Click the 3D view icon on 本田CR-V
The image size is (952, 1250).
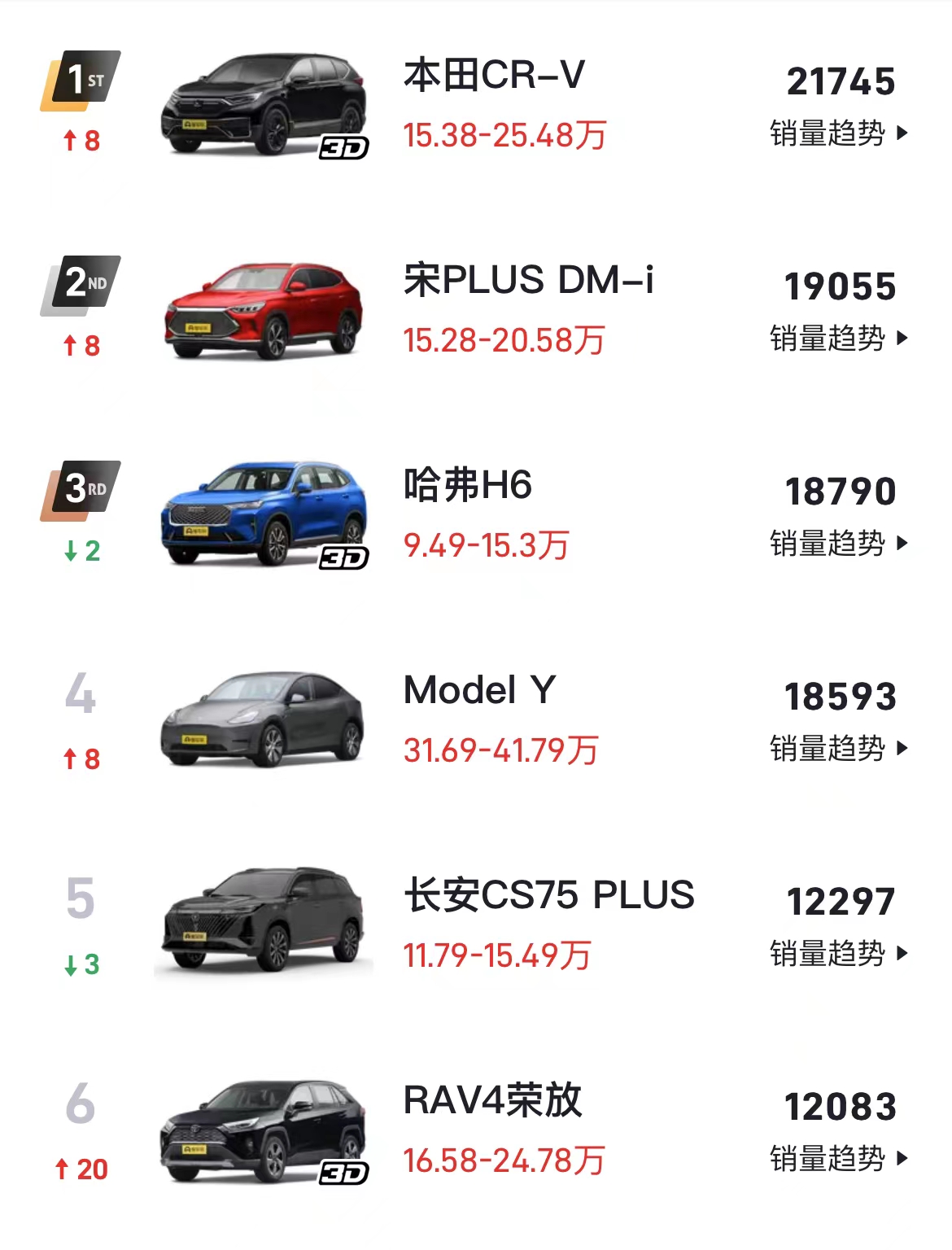pyautogui.click(x=345, y=147)
